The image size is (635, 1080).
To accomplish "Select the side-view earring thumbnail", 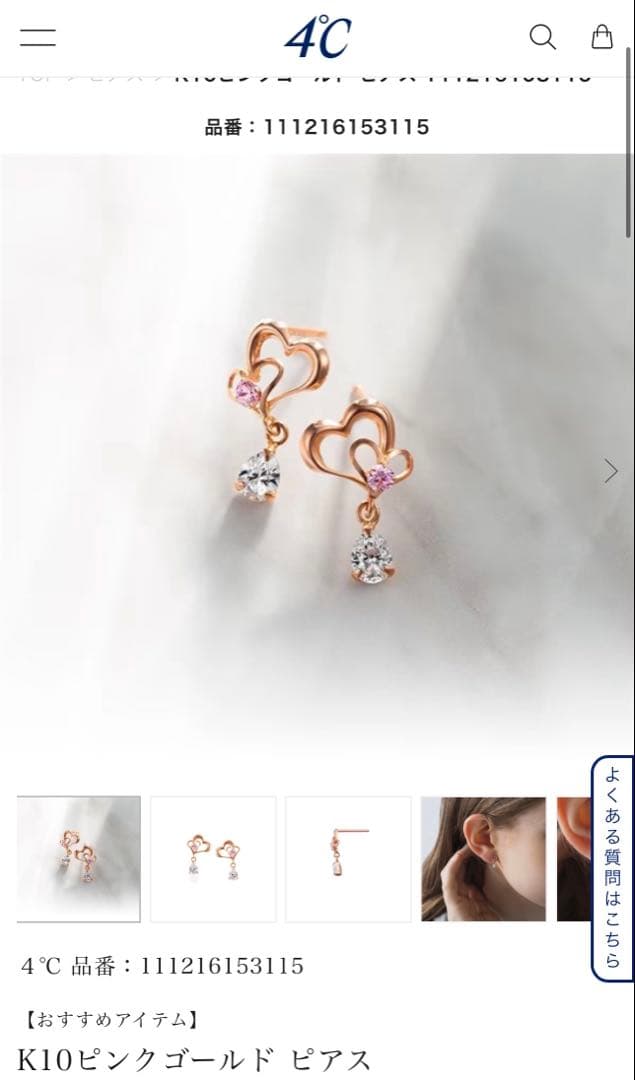I will point(348,859).
